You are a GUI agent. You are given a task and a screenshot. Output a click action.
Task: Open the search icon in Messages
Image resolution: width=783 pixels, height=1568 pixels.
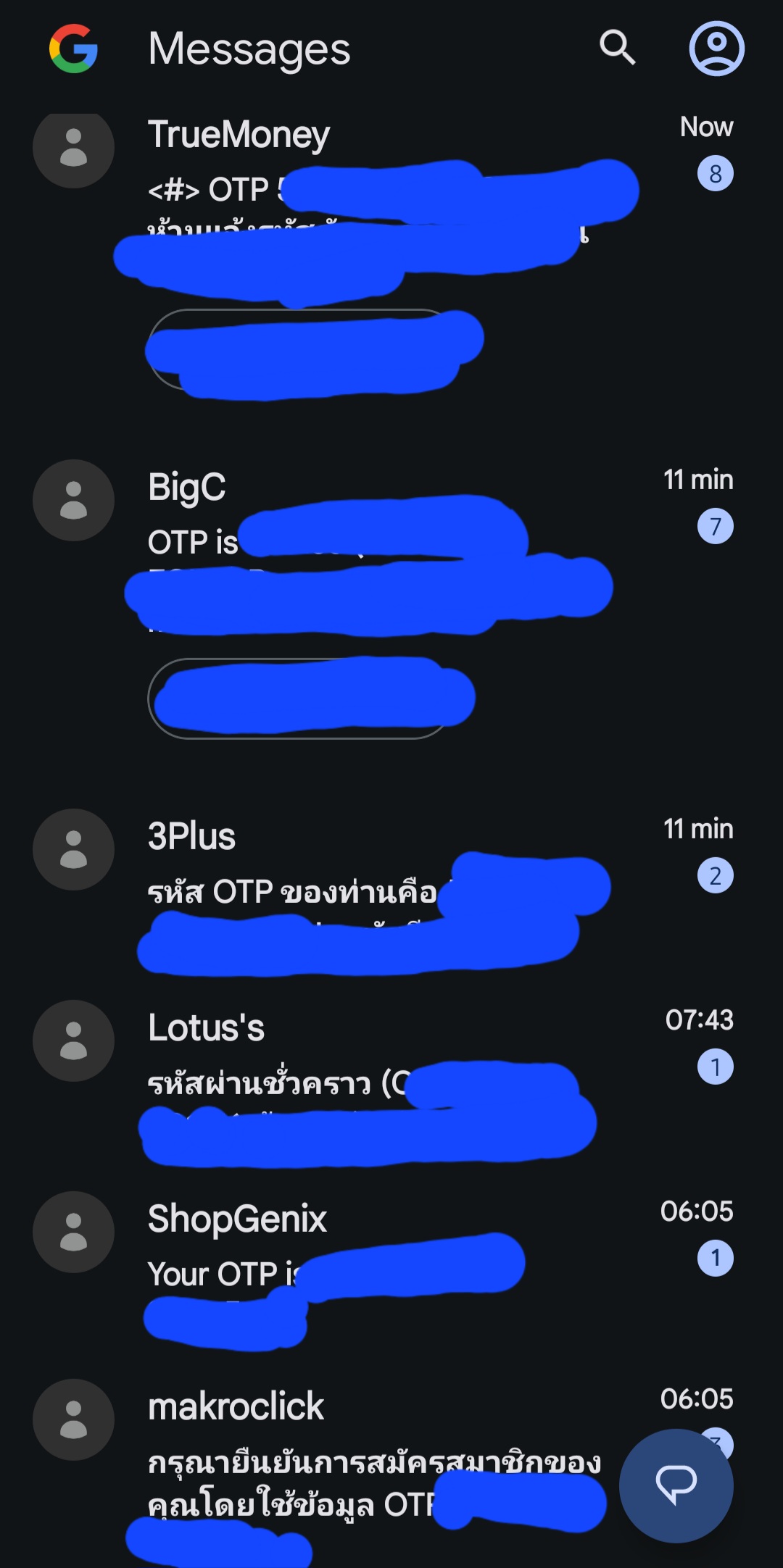[x=618, y=48]
